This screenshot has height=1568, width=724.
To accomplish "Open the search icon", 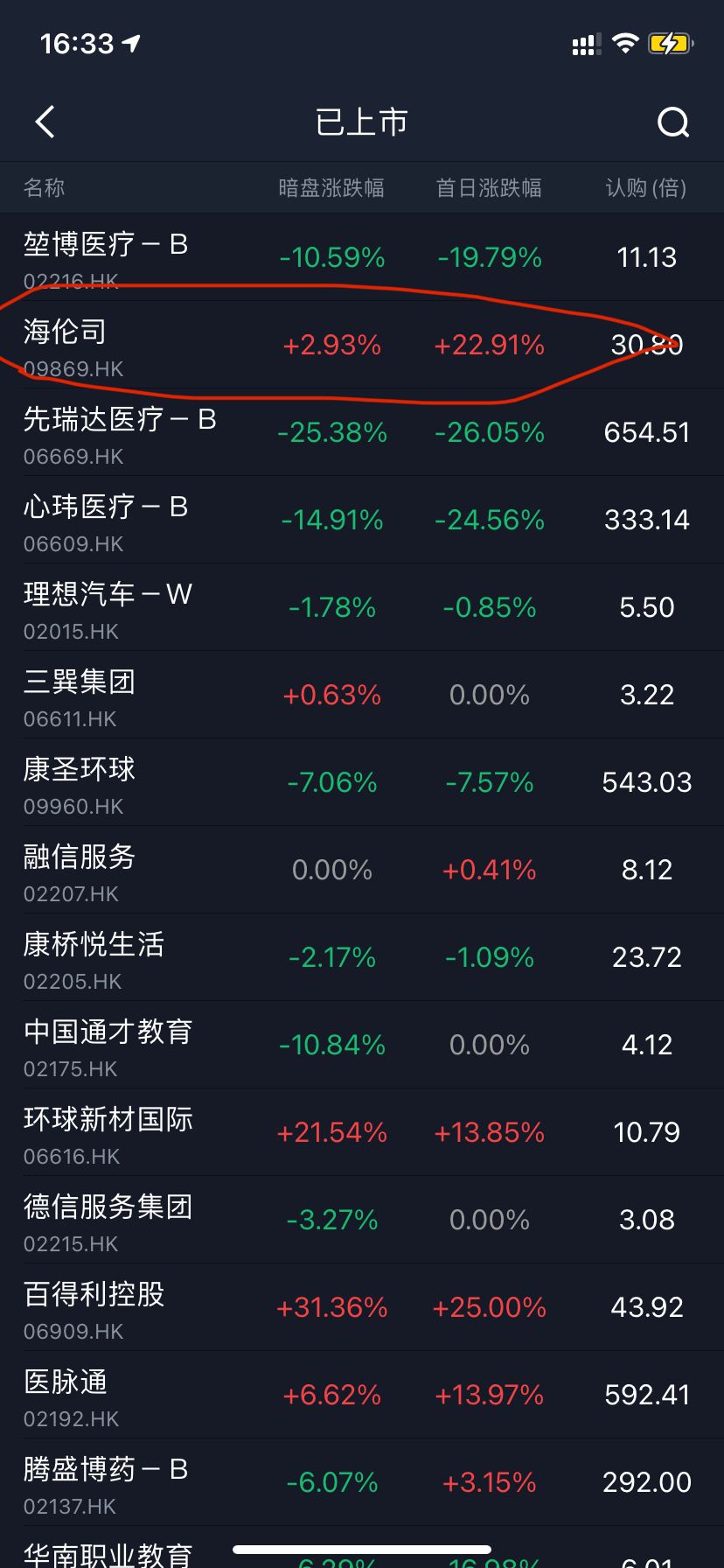I will click(672, 122).
